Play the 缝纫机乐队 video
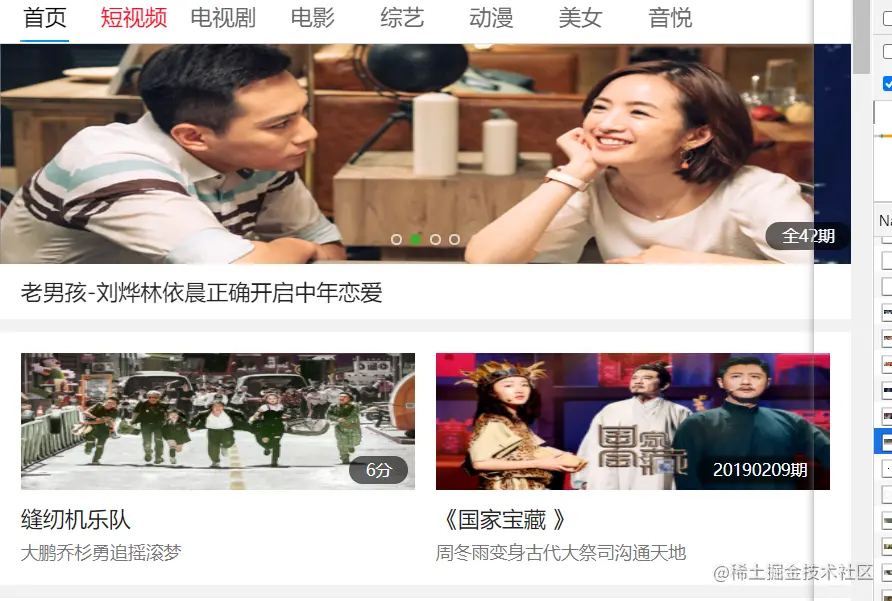The image size is (892, 601). point(217,421)
